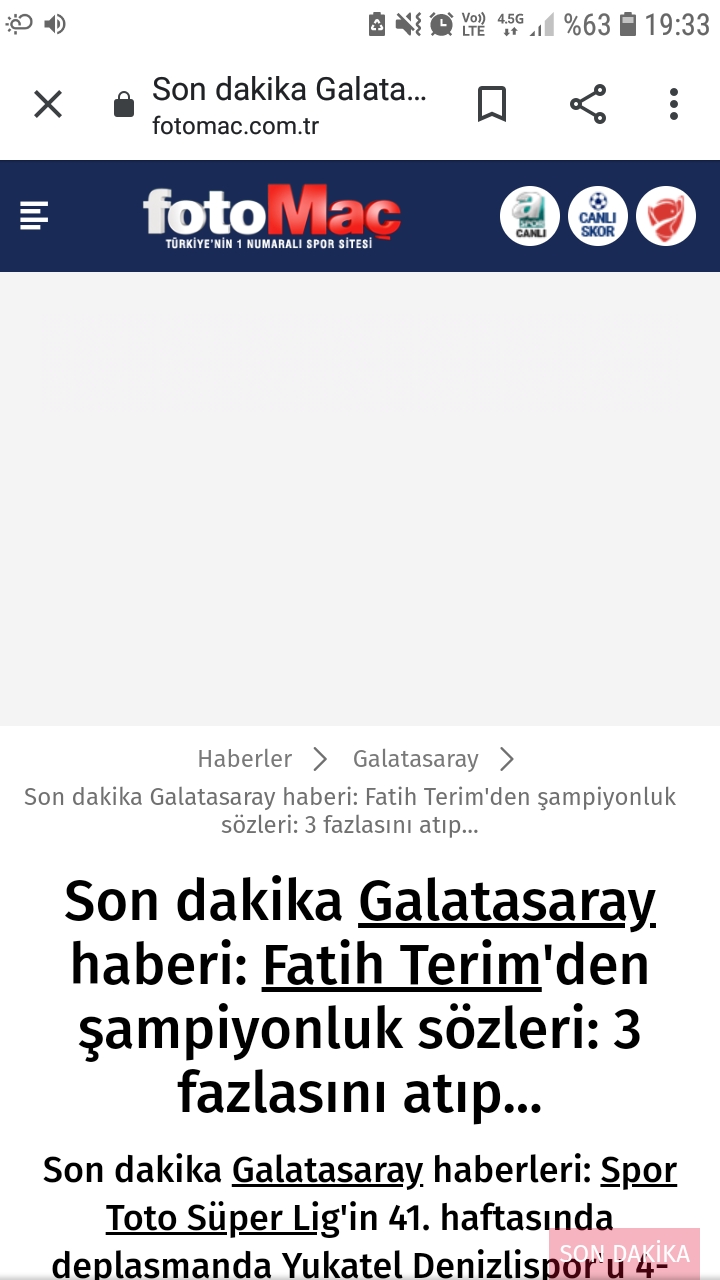The height and width of the screenshot is (1280, 720).
Task: Open the fotoMaç hamburger menu
Action: tap(34, 215)
